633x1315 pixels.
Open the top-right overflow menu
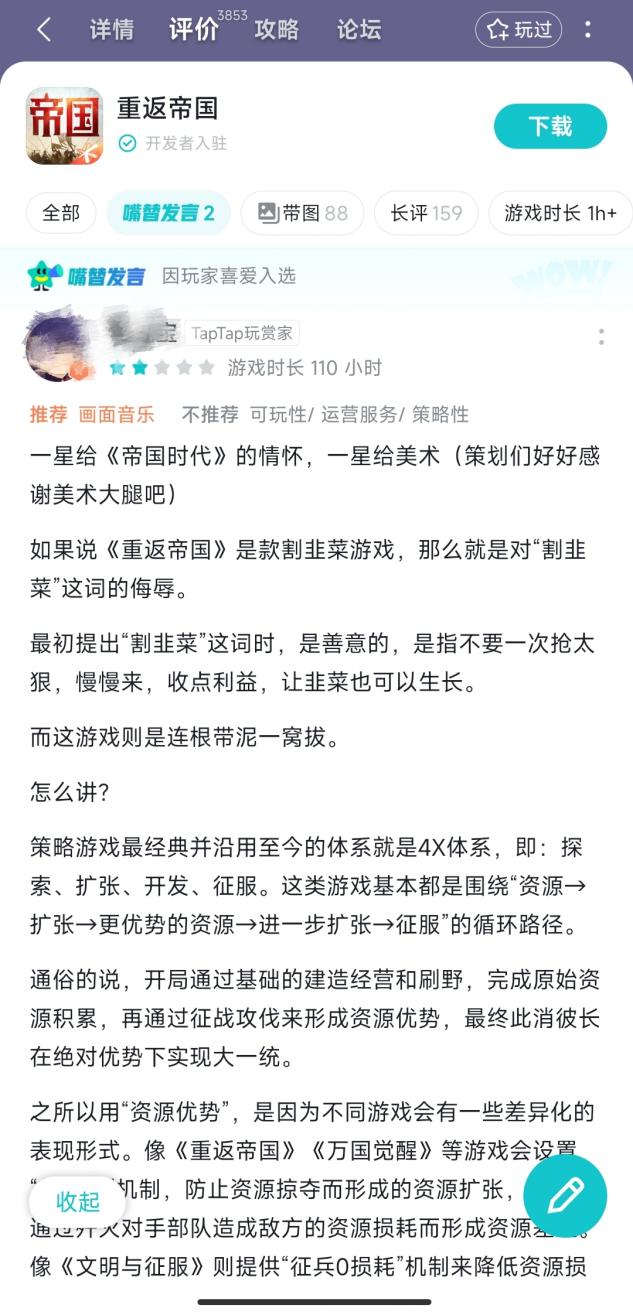(x=588, y=29)
